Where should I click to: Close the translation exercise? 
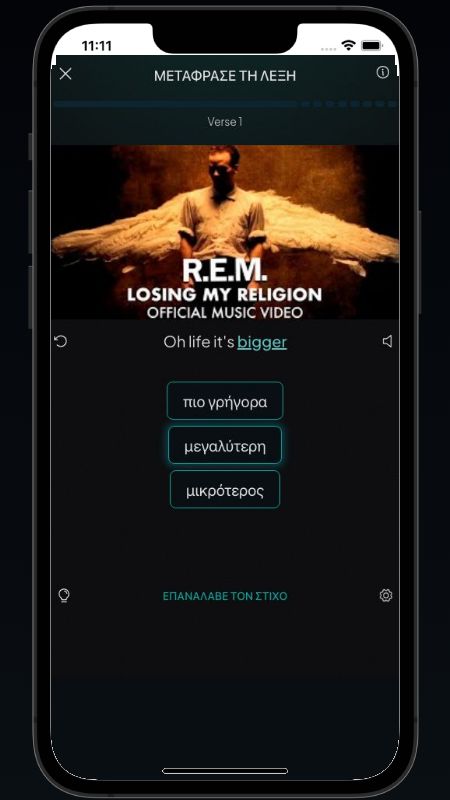(65, 74)
